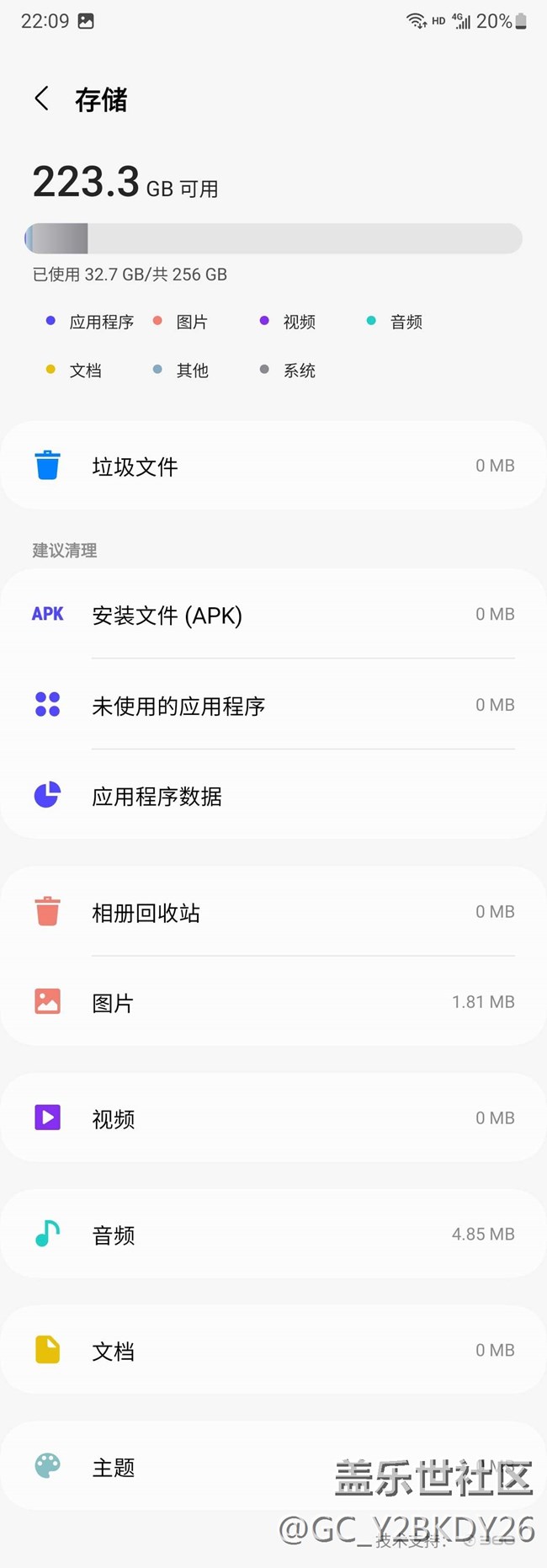View 未使用的应用程序 list
547x1568 pixels.
[273, 705]
